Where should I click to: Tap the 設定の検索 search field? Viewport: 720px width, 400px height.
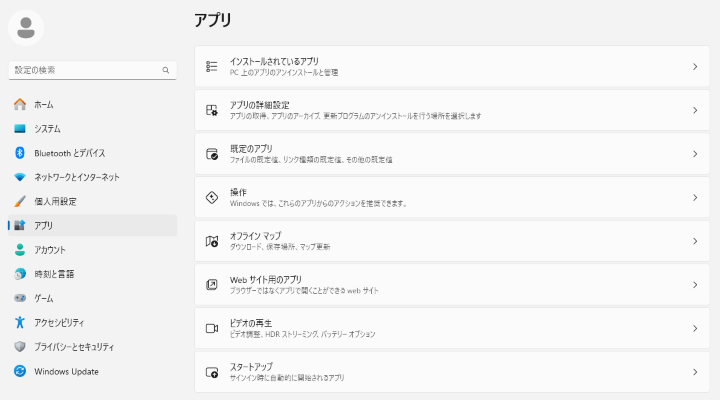(85, 70)
